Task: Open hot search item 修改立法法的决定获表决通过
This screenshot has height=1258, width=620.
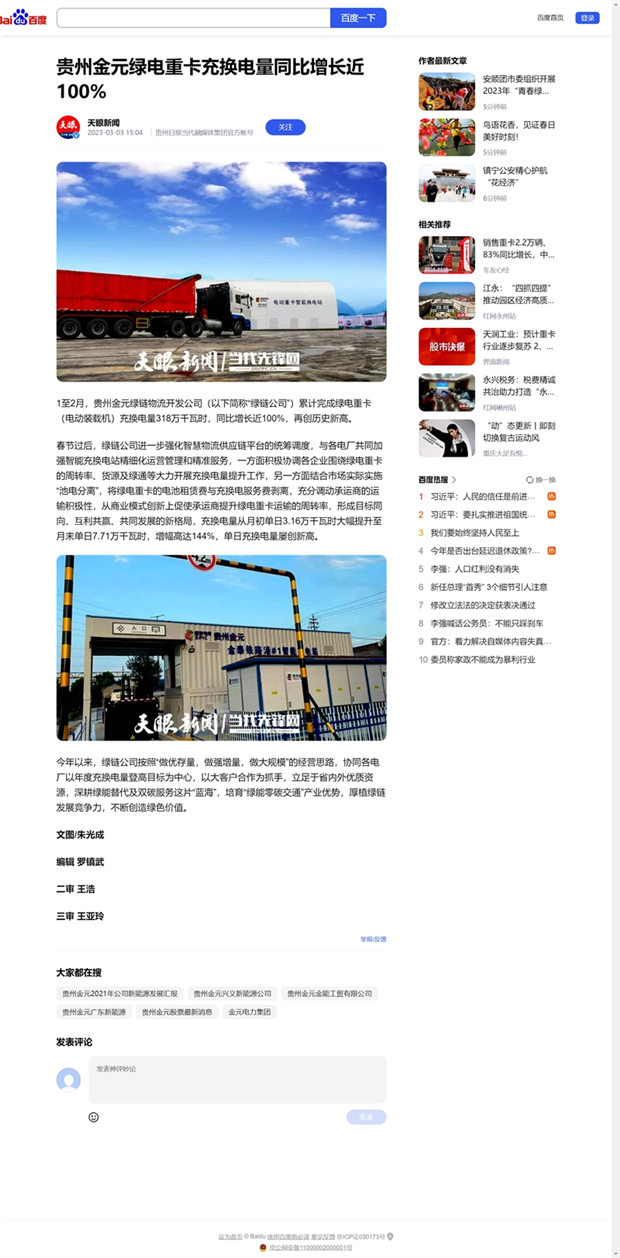Action: pos(482,605)
